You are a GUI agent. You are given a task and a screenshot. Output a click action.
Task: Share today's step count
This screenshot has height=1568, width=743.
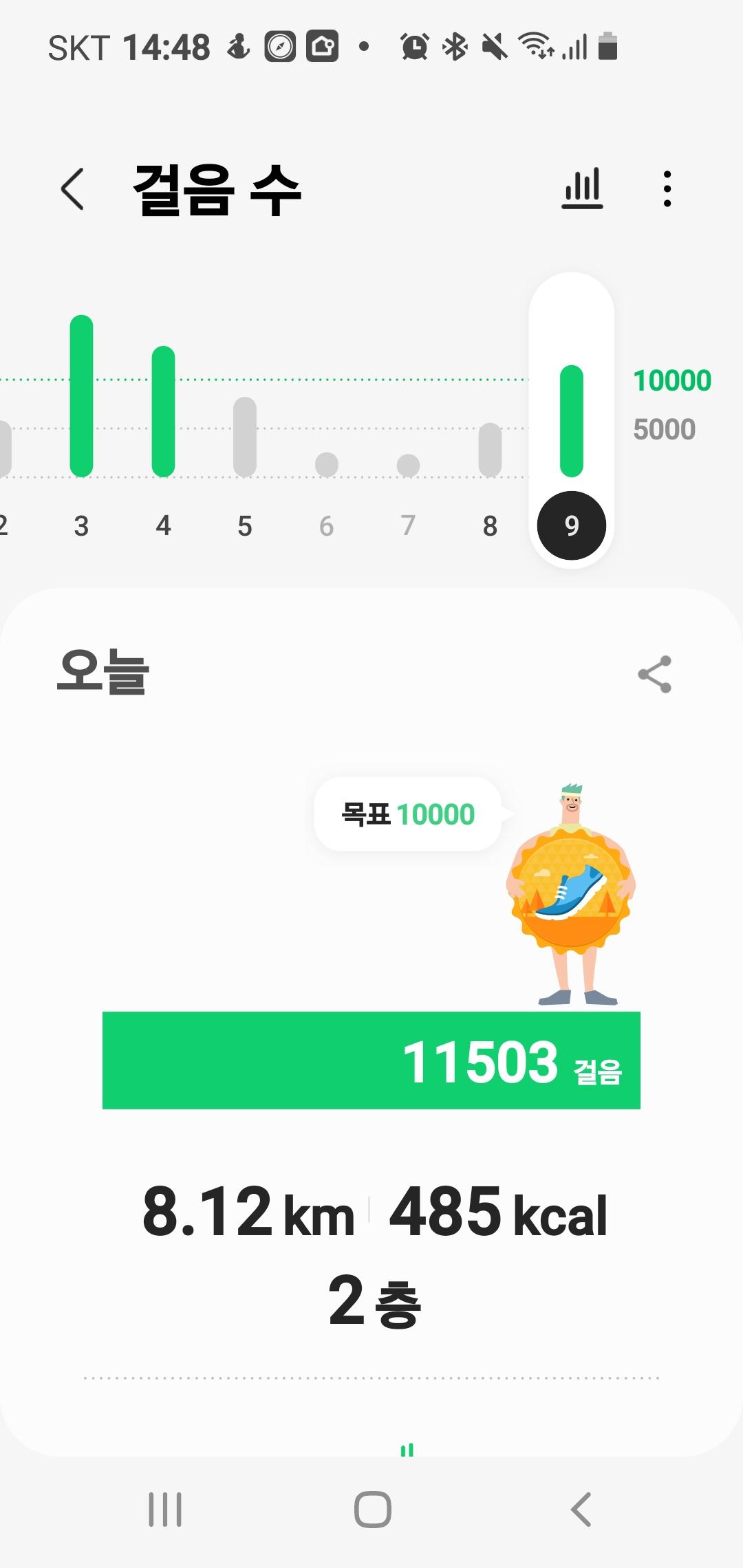click(x=654, y=674)
